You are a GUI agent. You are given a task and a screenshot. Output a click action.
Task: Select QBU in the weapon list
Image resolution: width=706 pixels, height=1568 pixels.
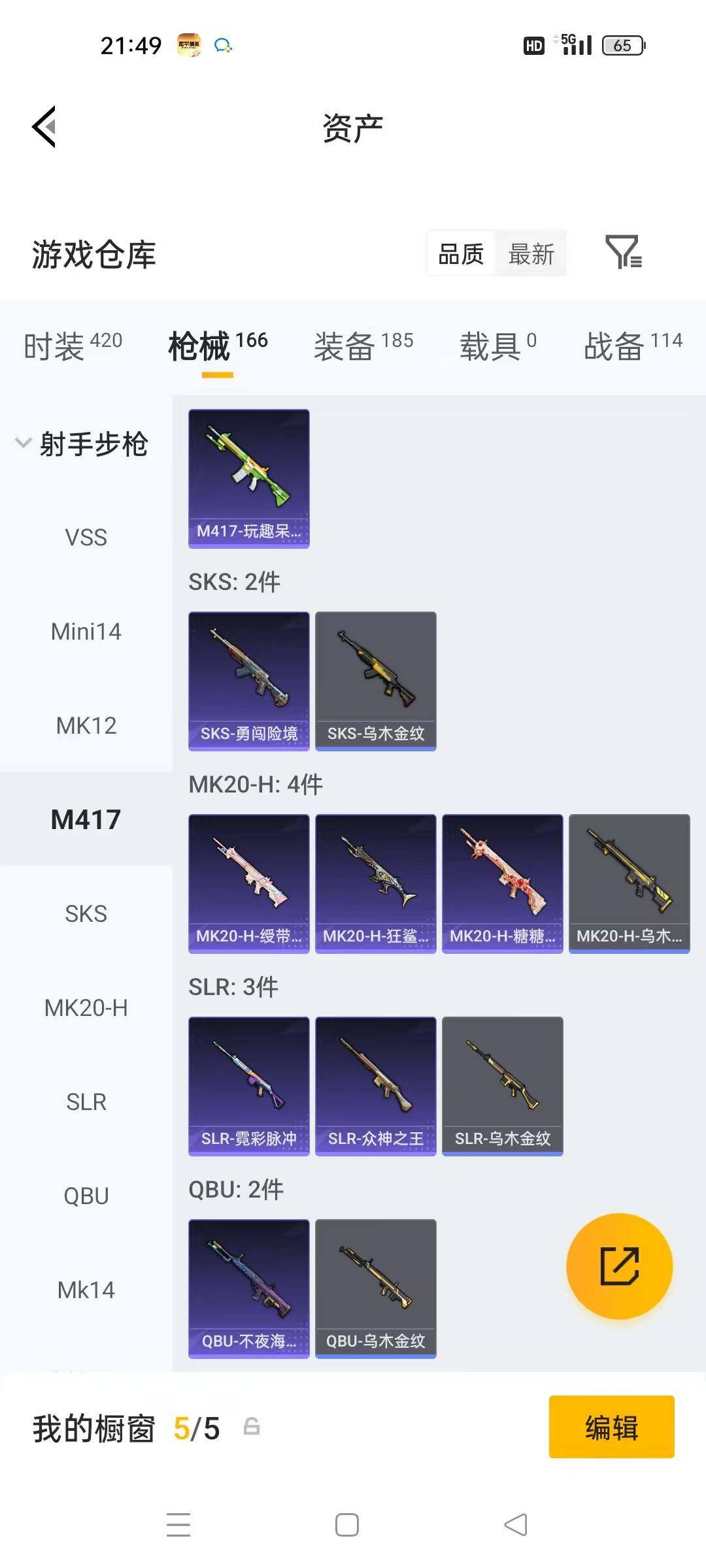tap(86, 1196)
